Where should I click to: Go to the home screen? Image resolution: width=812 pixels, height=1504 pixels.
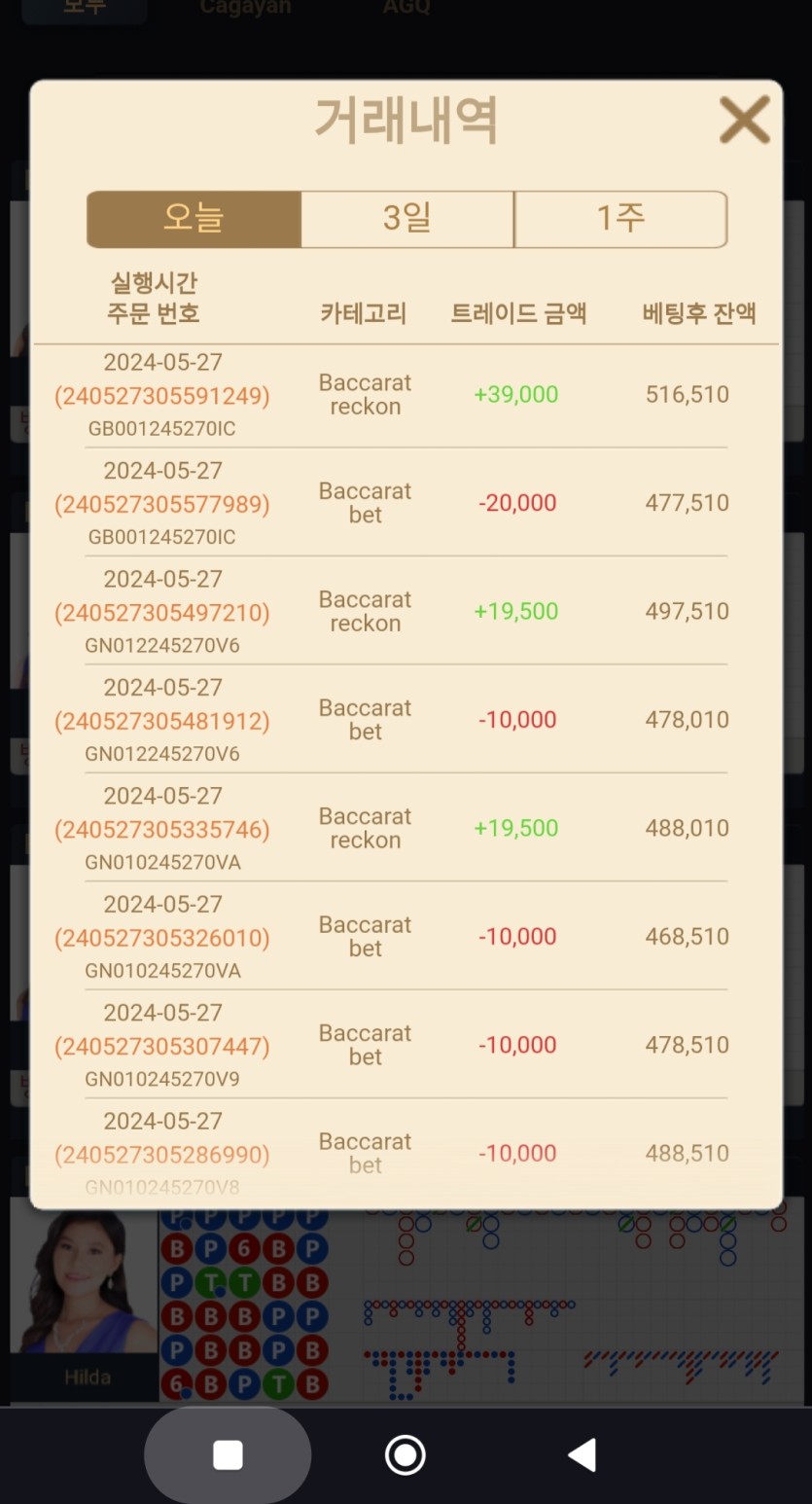click(x=405, y=1455)
